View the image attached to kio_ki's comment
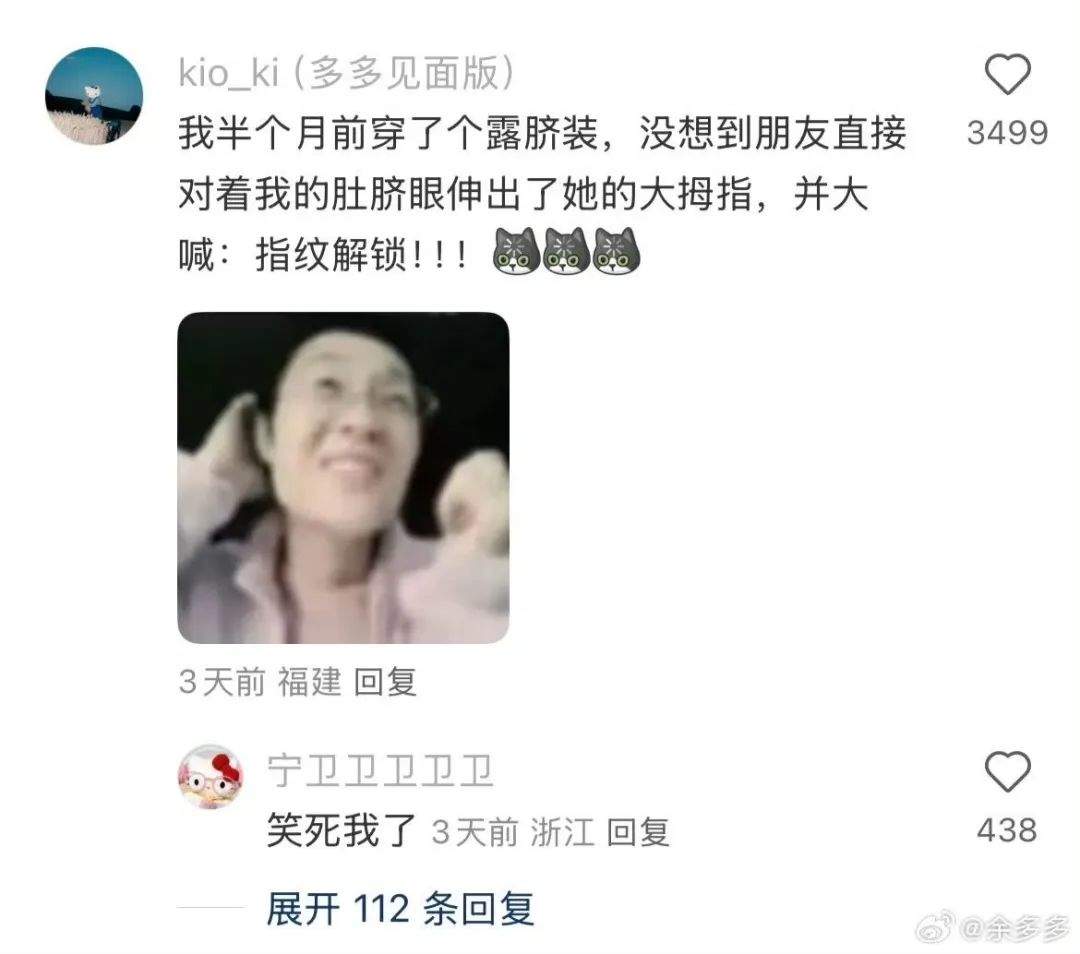 (x=343, y=478)
